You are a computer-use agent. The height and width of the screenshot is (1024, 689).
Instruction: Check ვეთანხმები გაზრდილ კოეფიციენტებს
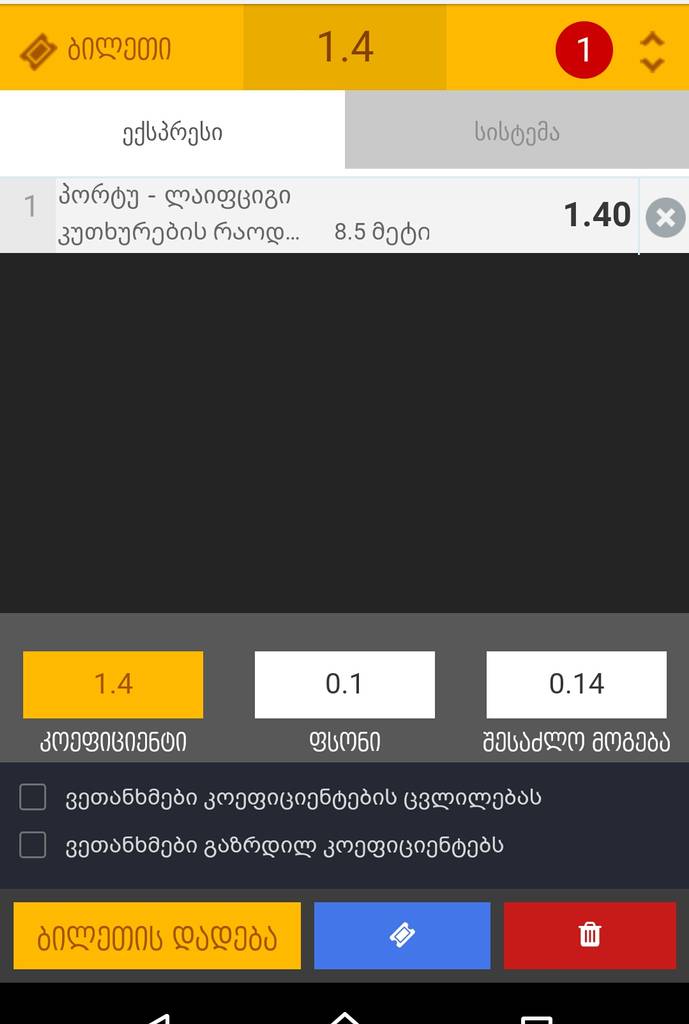[x=33, y=845]
